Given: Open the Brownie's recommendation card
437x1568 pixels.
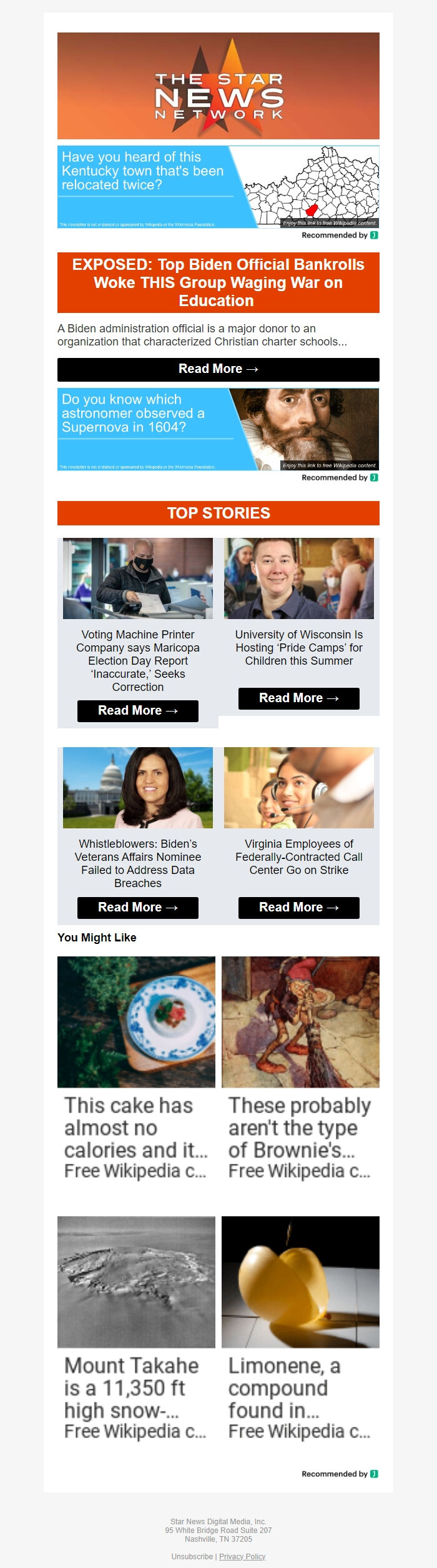Looking at the screenshot, I should 300,1068.
